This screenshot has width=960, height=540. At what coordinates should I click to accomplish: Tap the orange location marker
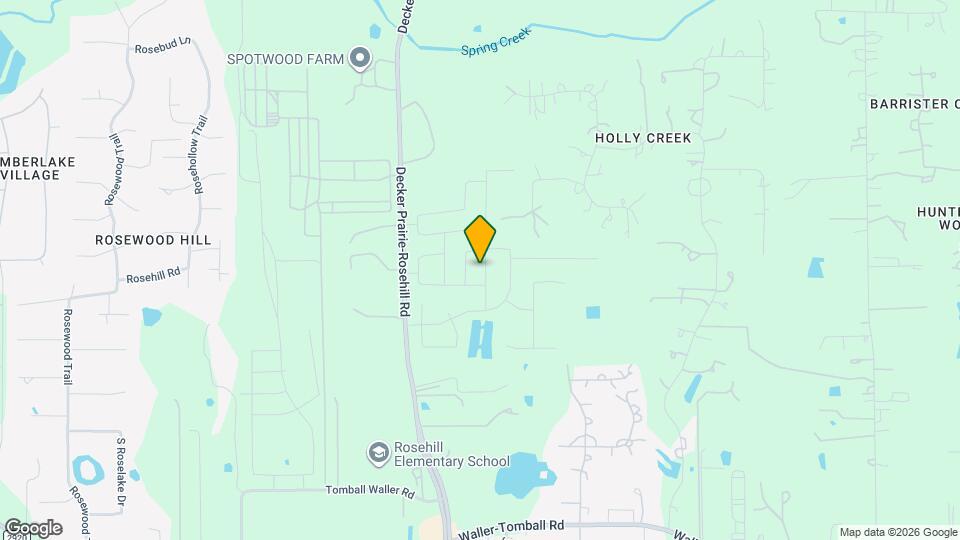tap(481, 238)
